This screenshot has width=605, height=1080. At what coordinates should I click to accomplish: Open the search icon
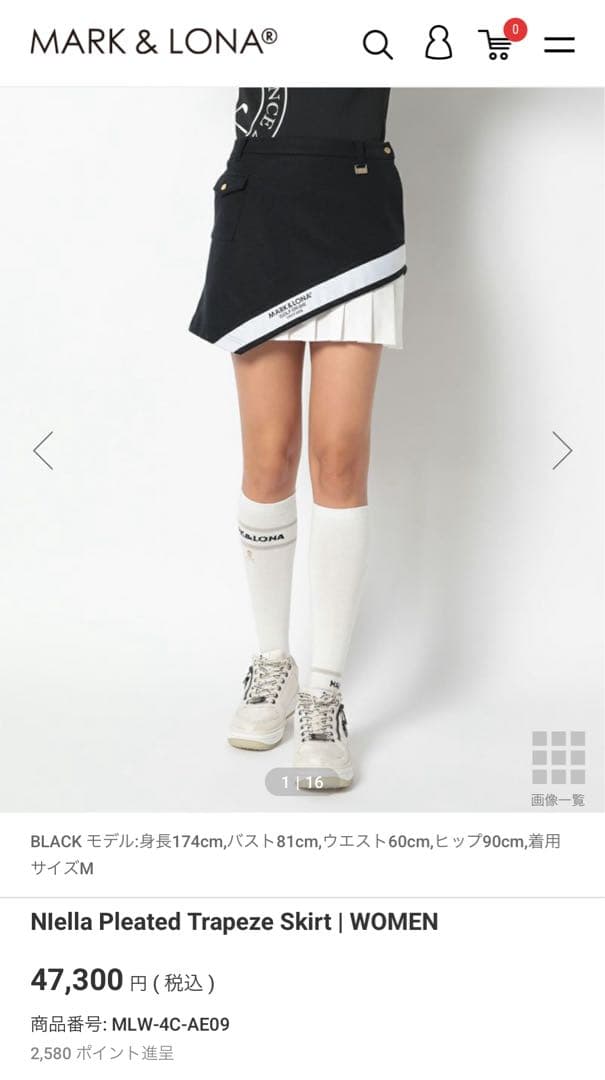coord(377,45)
